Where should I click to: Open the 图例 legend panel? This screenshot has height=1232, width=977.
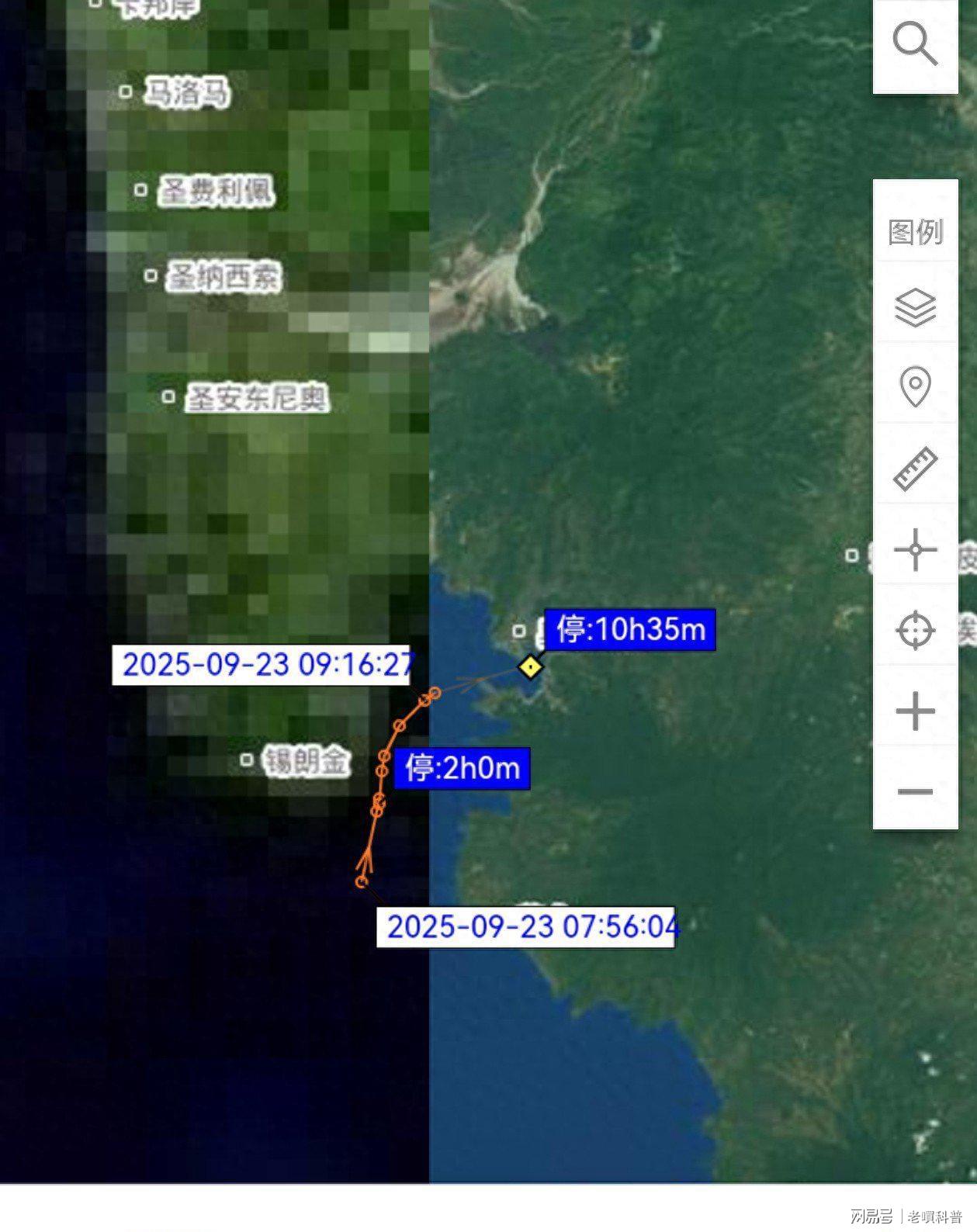click(x=915, y=231)
